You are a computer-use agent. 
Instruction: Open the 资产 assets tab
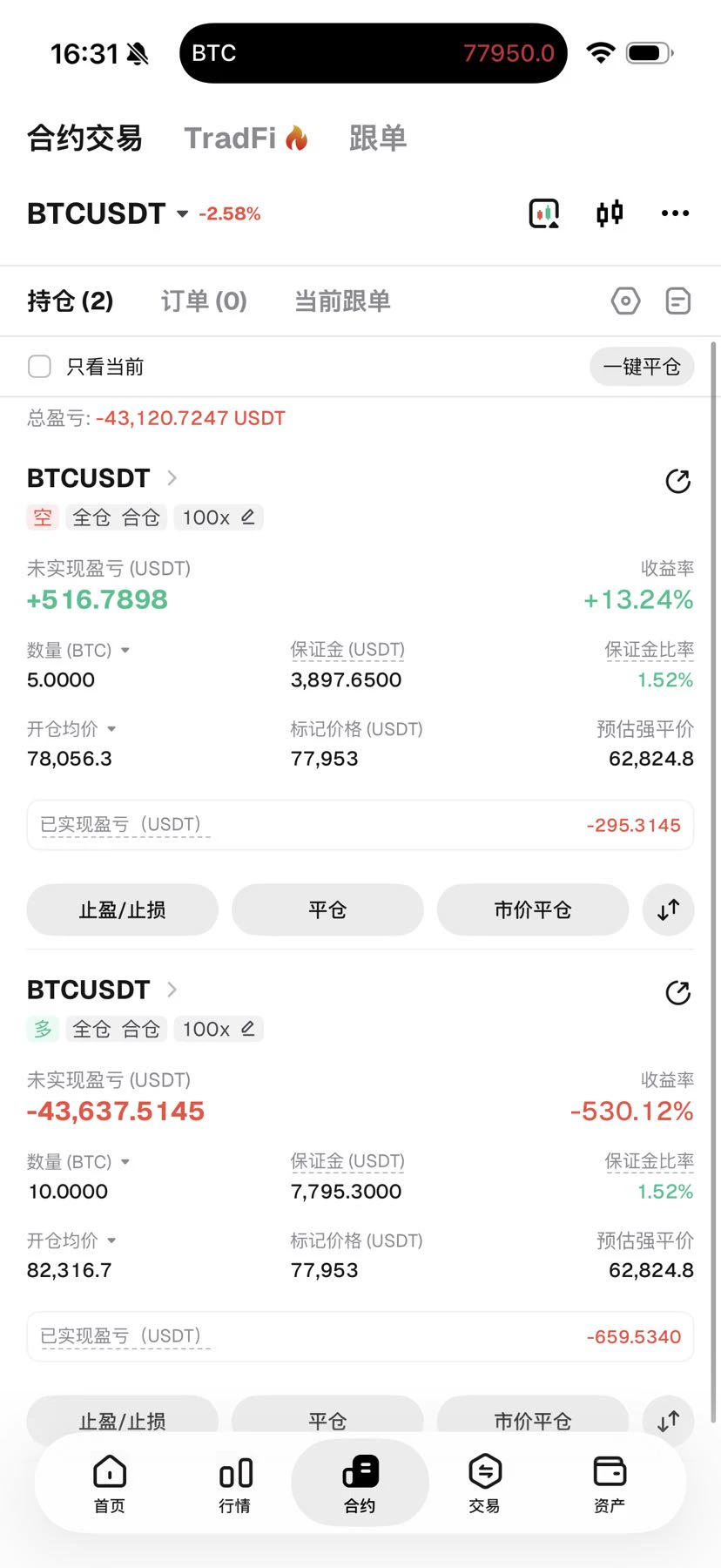click(x=610, y=1484)
